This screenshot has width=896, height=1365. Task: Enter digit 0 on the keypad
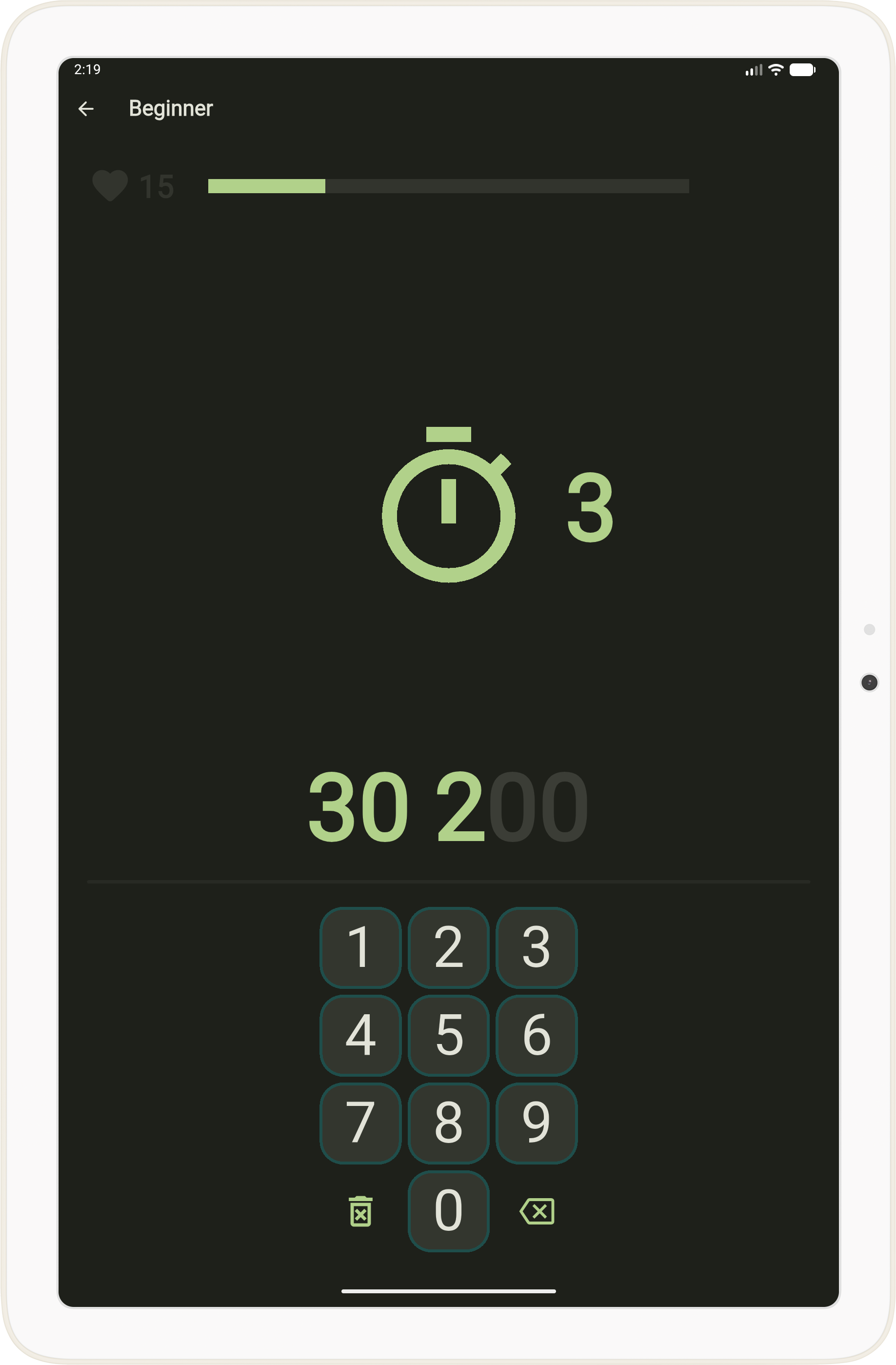coord(448,1211)
